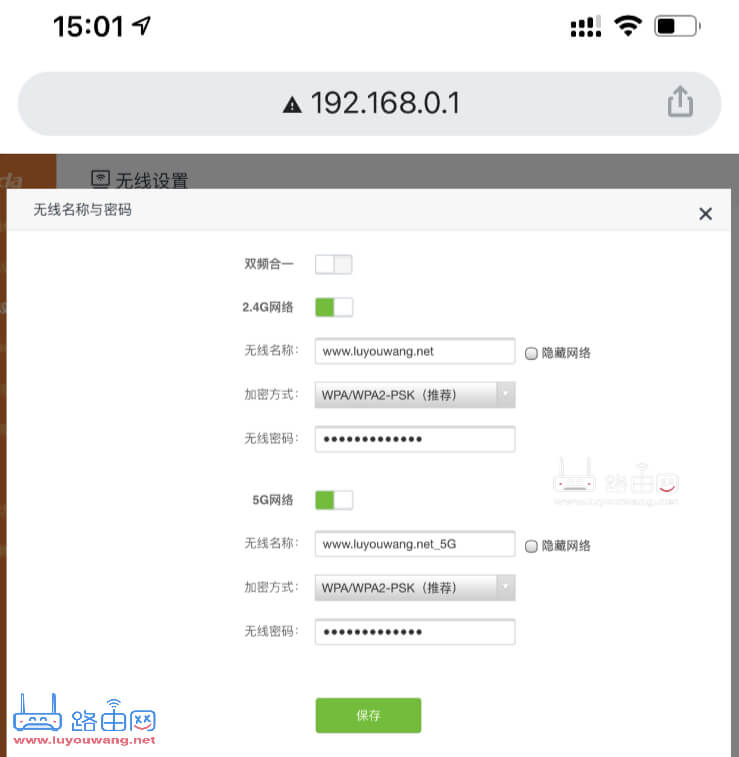Edit the 2.4G 无线名称 field www.luyouwang.net
This screenshot has width=739, height=757.
pos(415,351)
